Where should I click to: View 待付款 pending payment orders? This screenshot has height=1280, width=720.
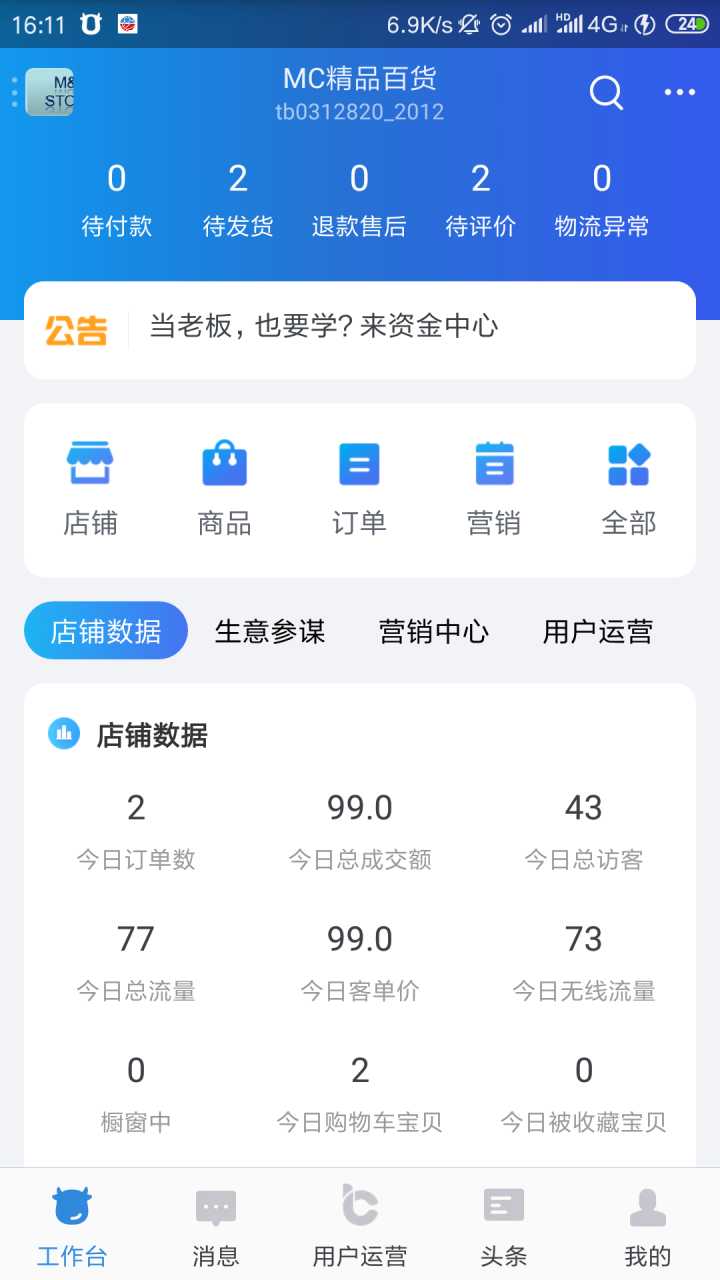(117, 201)
